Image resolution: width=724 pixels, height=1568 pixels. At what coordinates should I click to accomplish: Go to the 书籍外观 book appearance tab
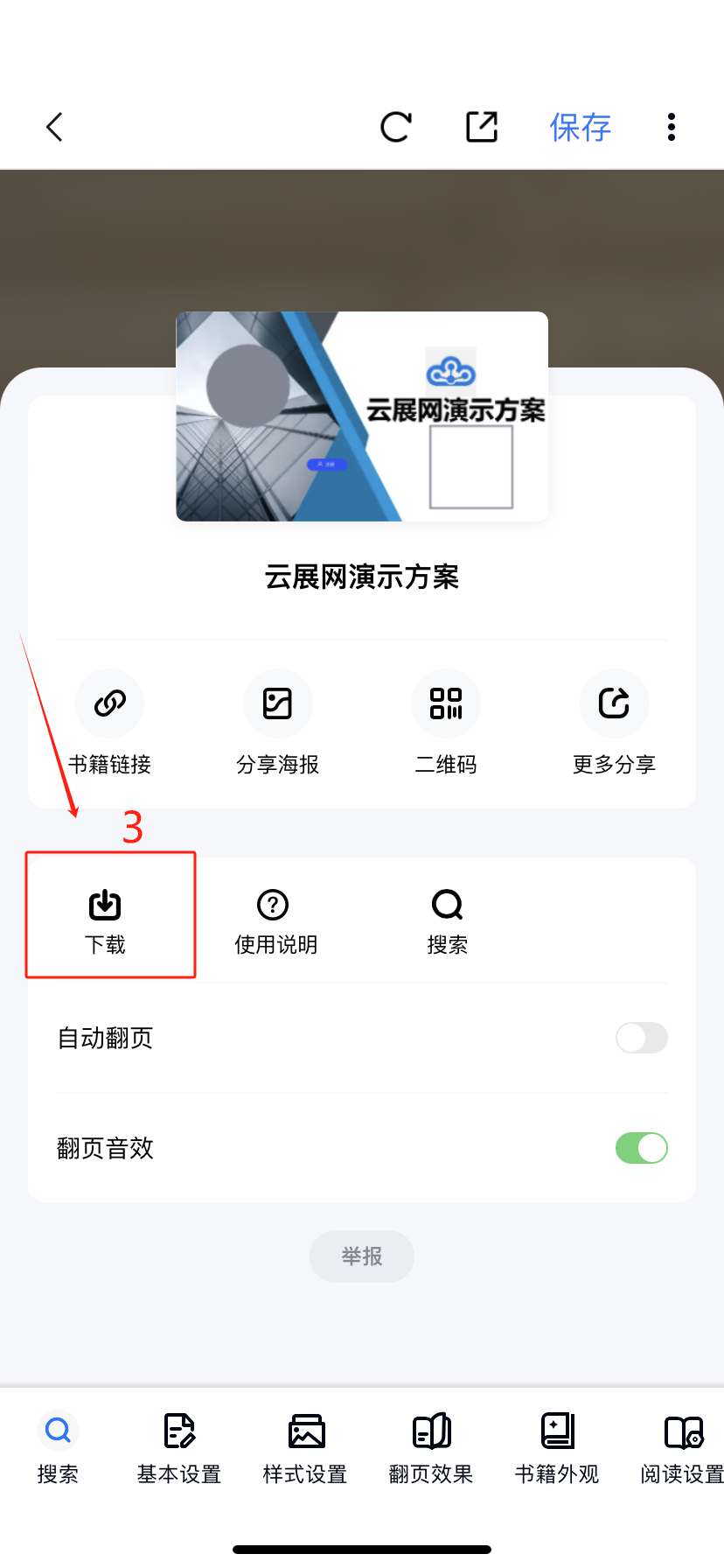pos(557,1447)
